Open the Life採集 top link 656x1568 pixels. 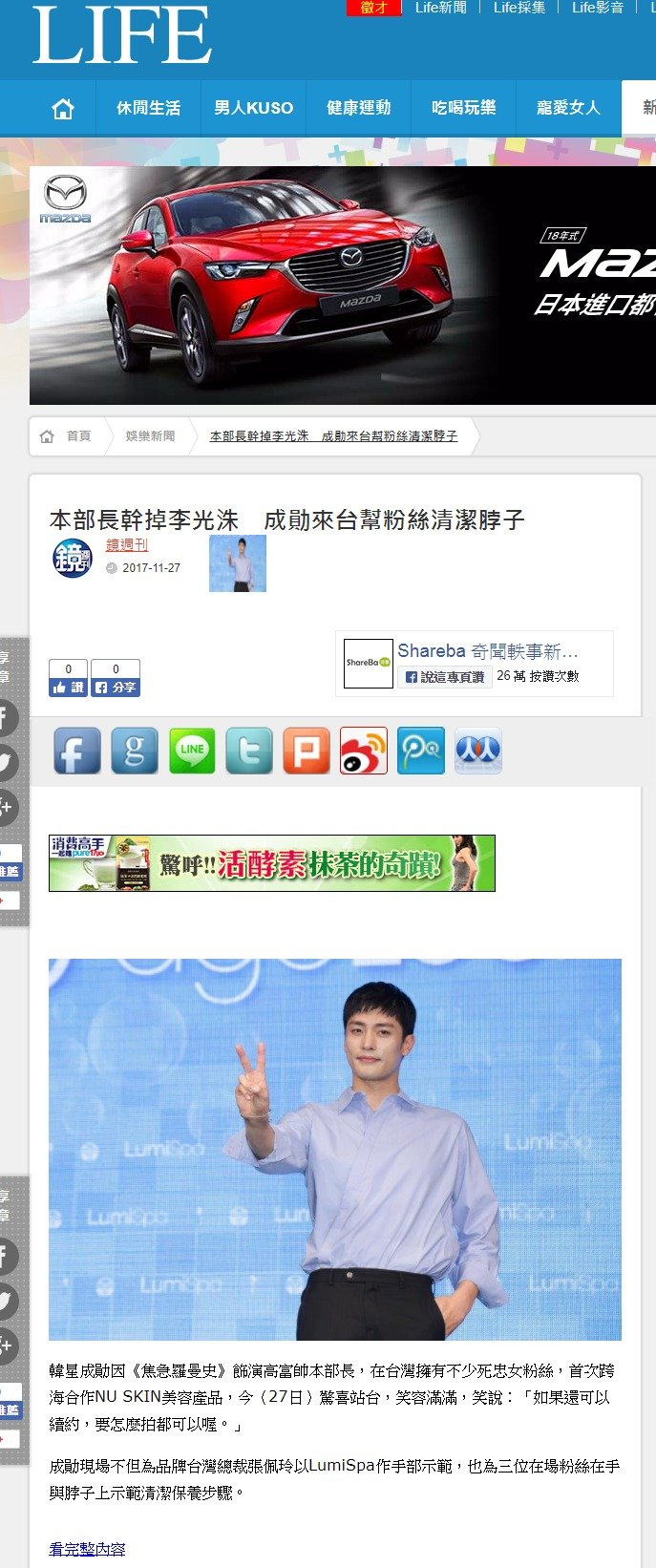(x=519, y=8)
